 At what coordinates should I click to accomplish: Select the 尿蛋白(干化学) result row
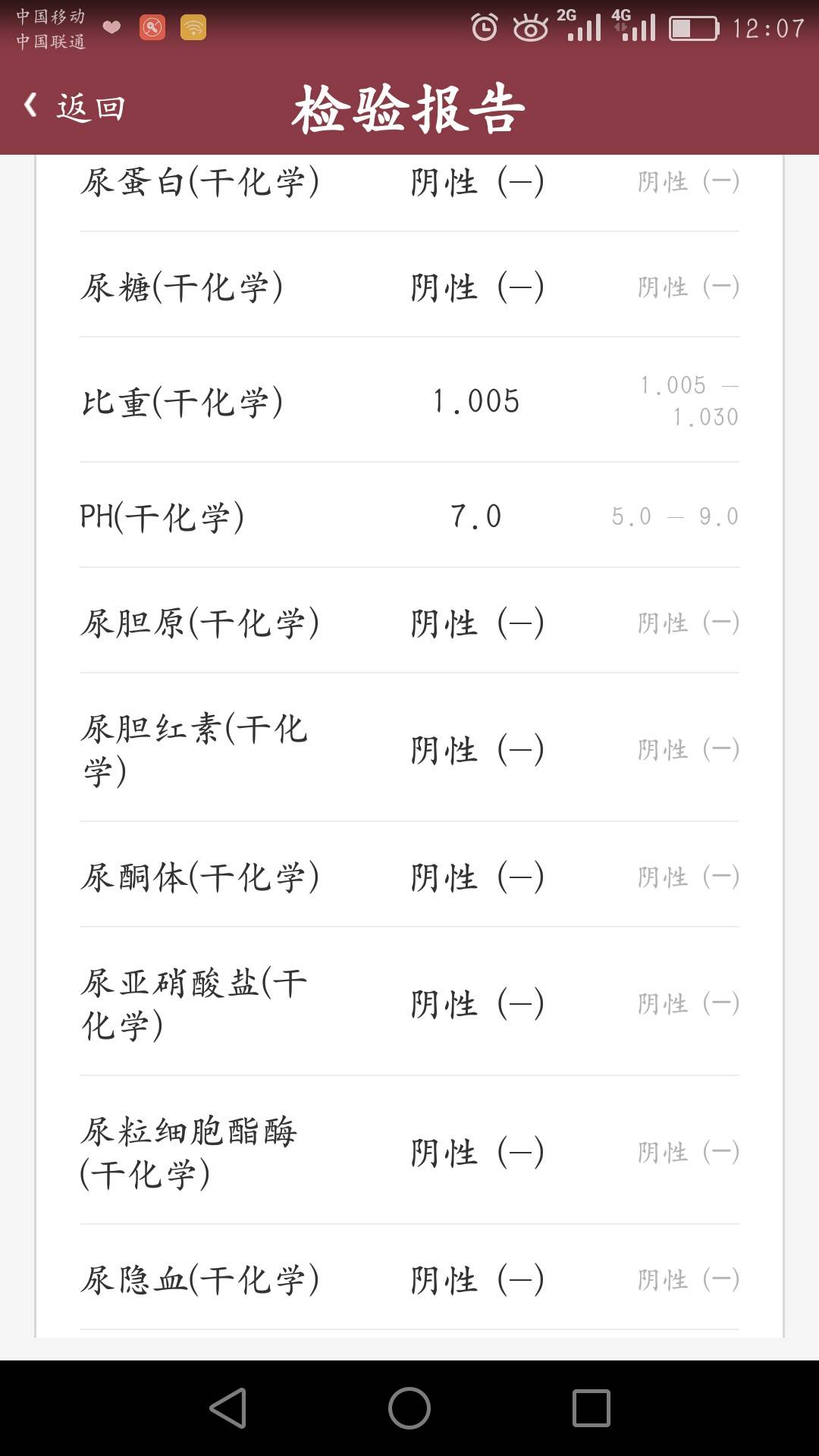(x=409, y=182)
